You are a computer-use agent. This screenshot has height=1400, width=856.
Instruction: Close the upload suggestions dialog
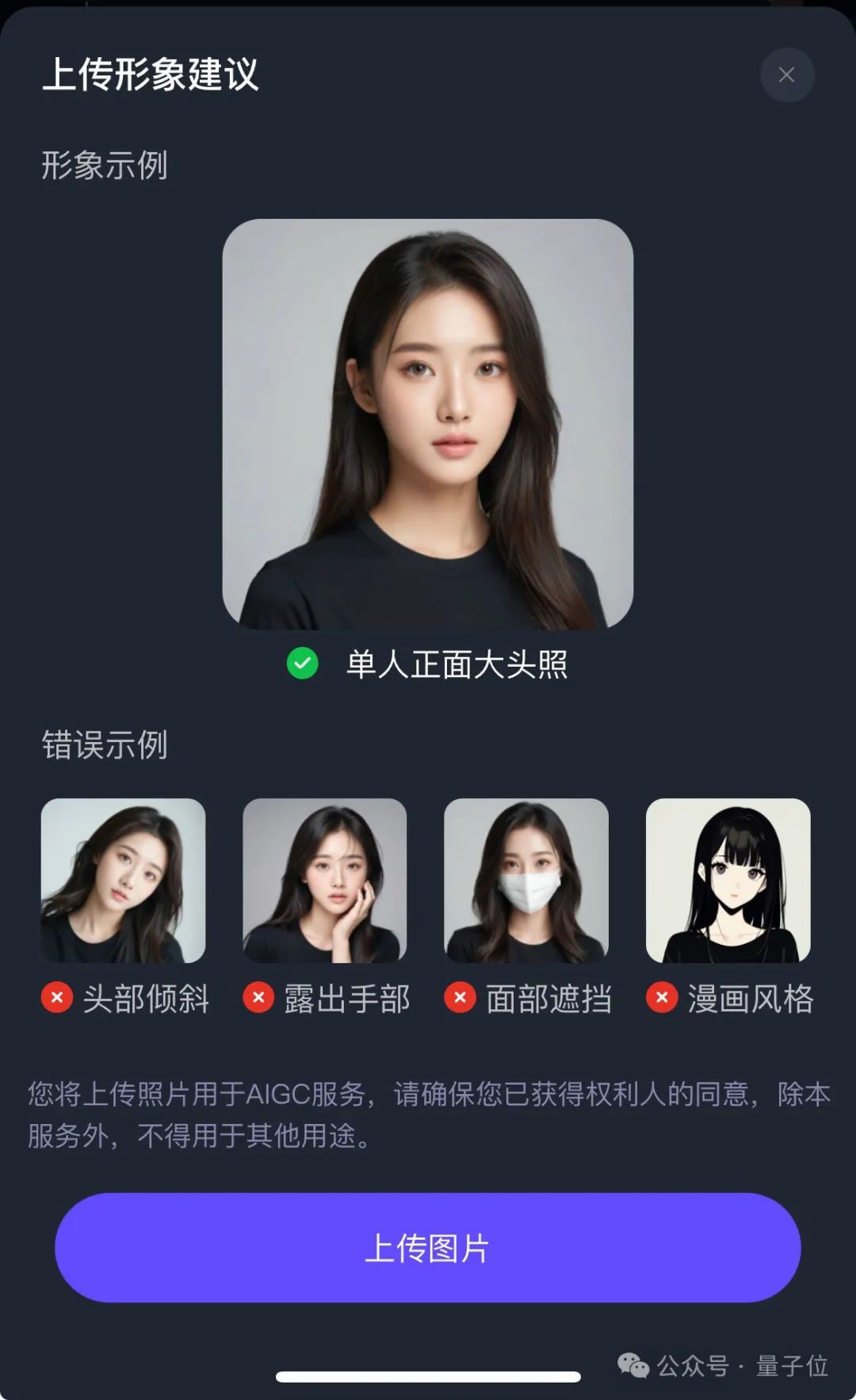(786, 75)
